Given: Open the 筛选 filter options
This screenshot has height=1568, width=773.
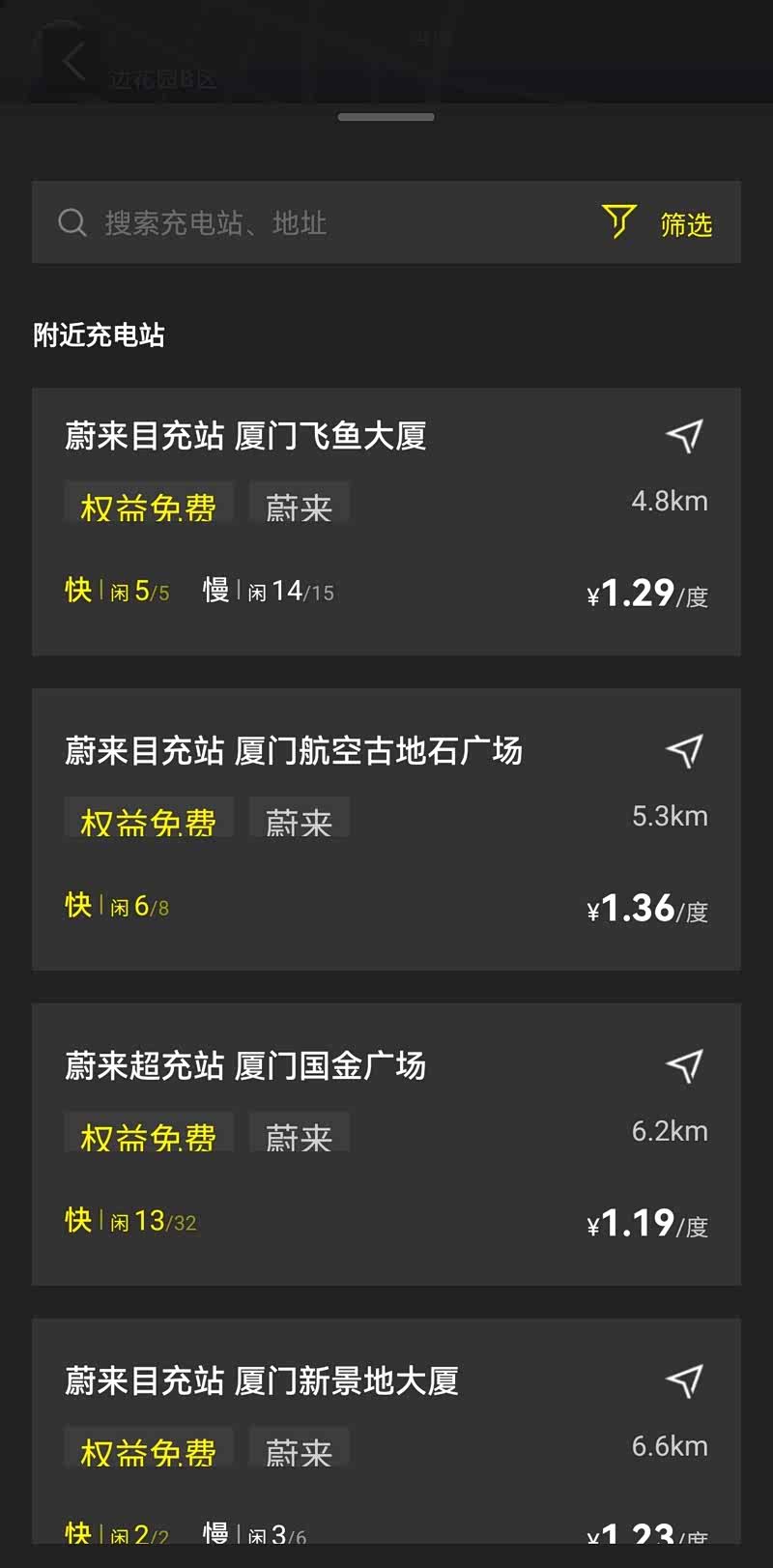Looking at the screenshot, I should (x=659, y=223).
